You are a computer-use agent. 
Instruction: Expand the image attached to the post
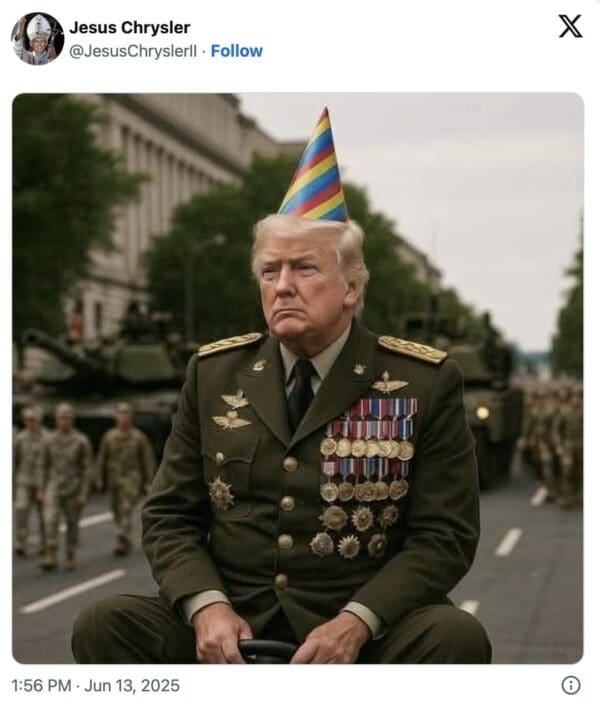(x=297, y=380)
